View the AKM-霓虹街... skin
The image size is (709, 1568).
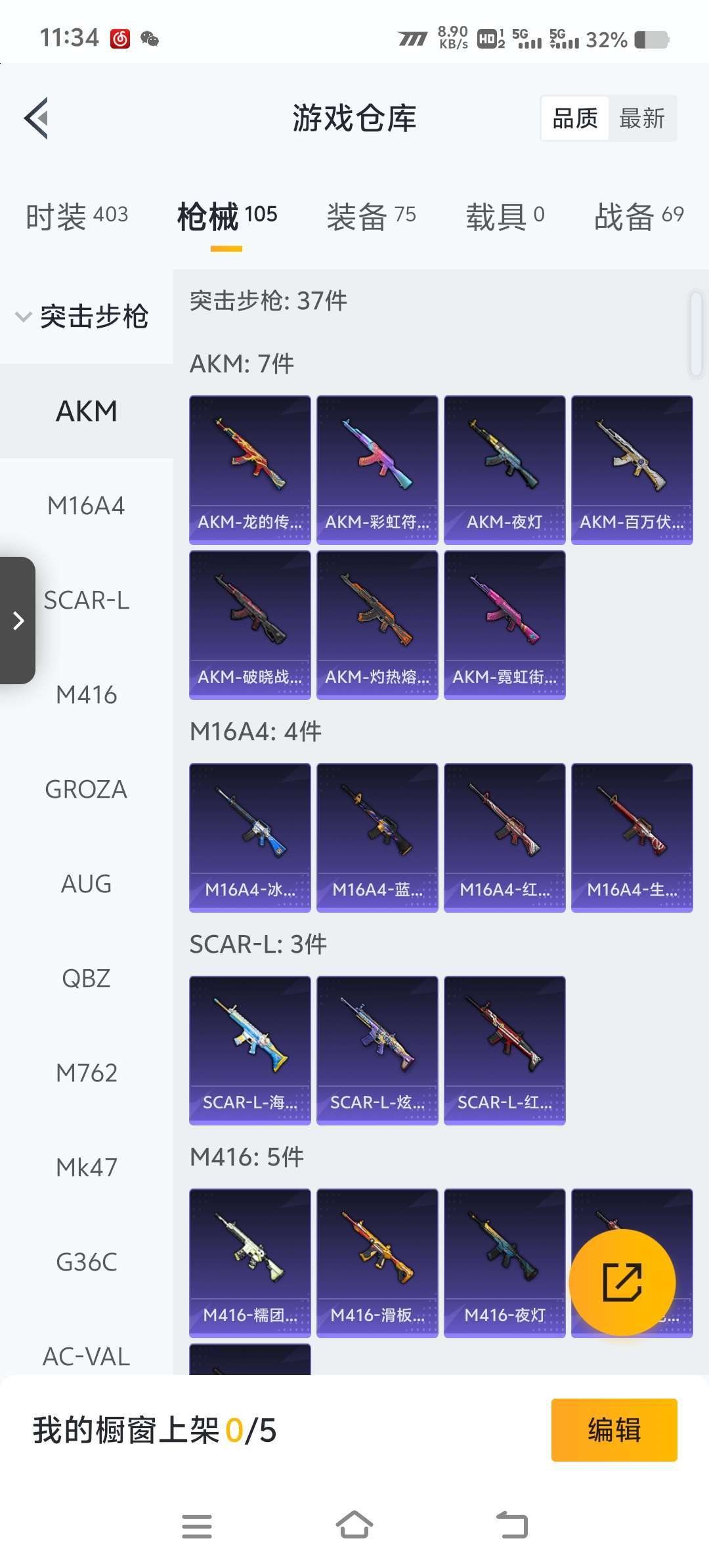coord(504,624)
